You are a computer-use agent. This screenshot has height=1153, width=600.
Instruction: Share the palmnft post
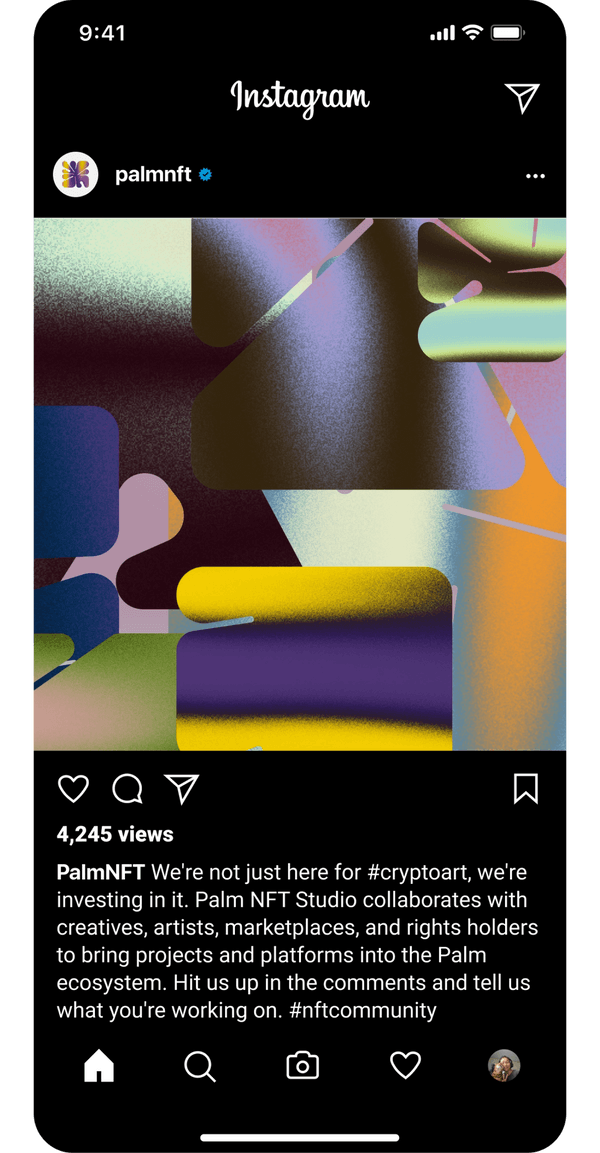pos(181,789)
